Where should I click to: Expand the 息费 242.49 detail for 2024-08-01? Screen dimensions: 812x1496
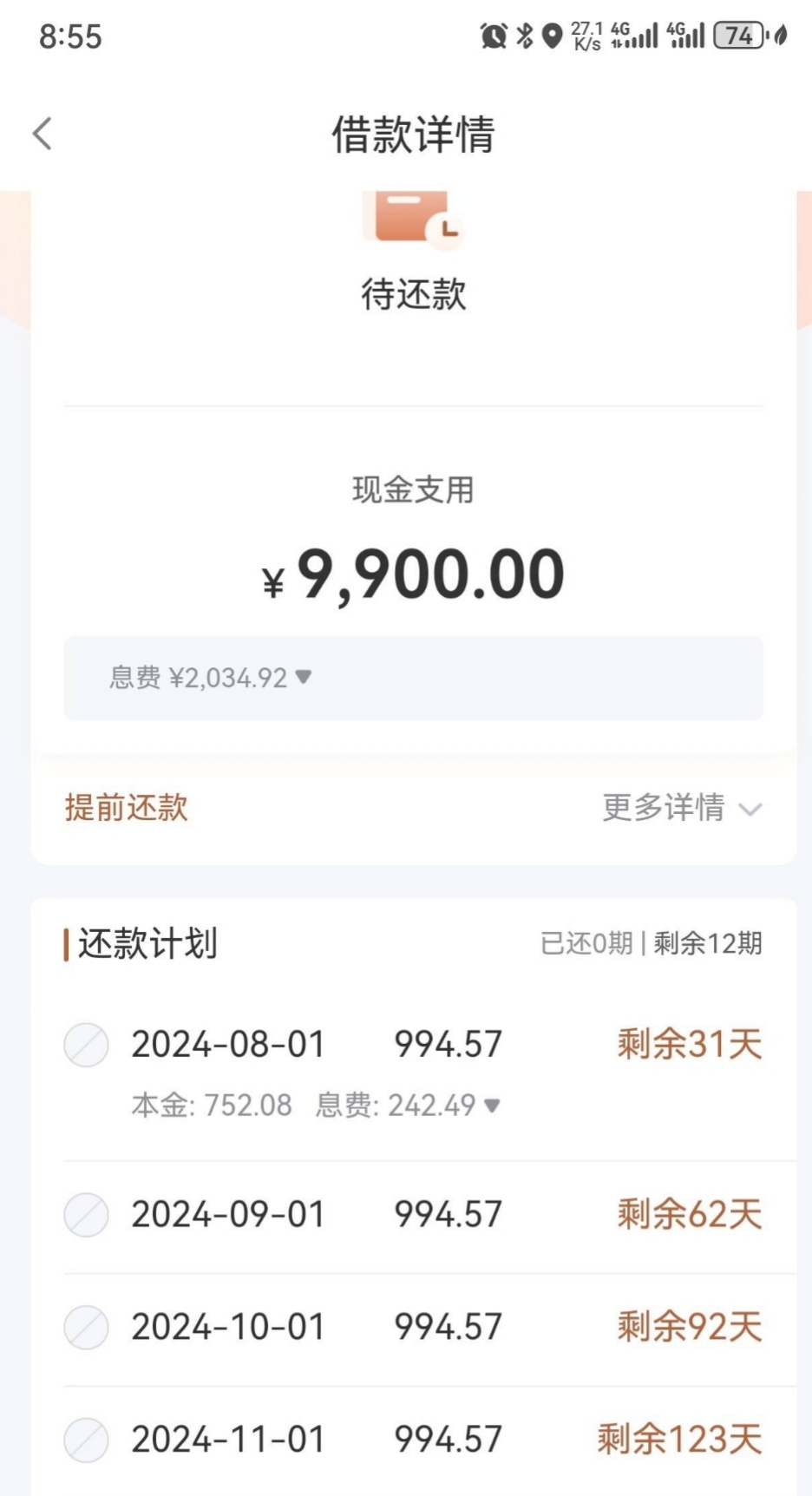[408, 1105]
